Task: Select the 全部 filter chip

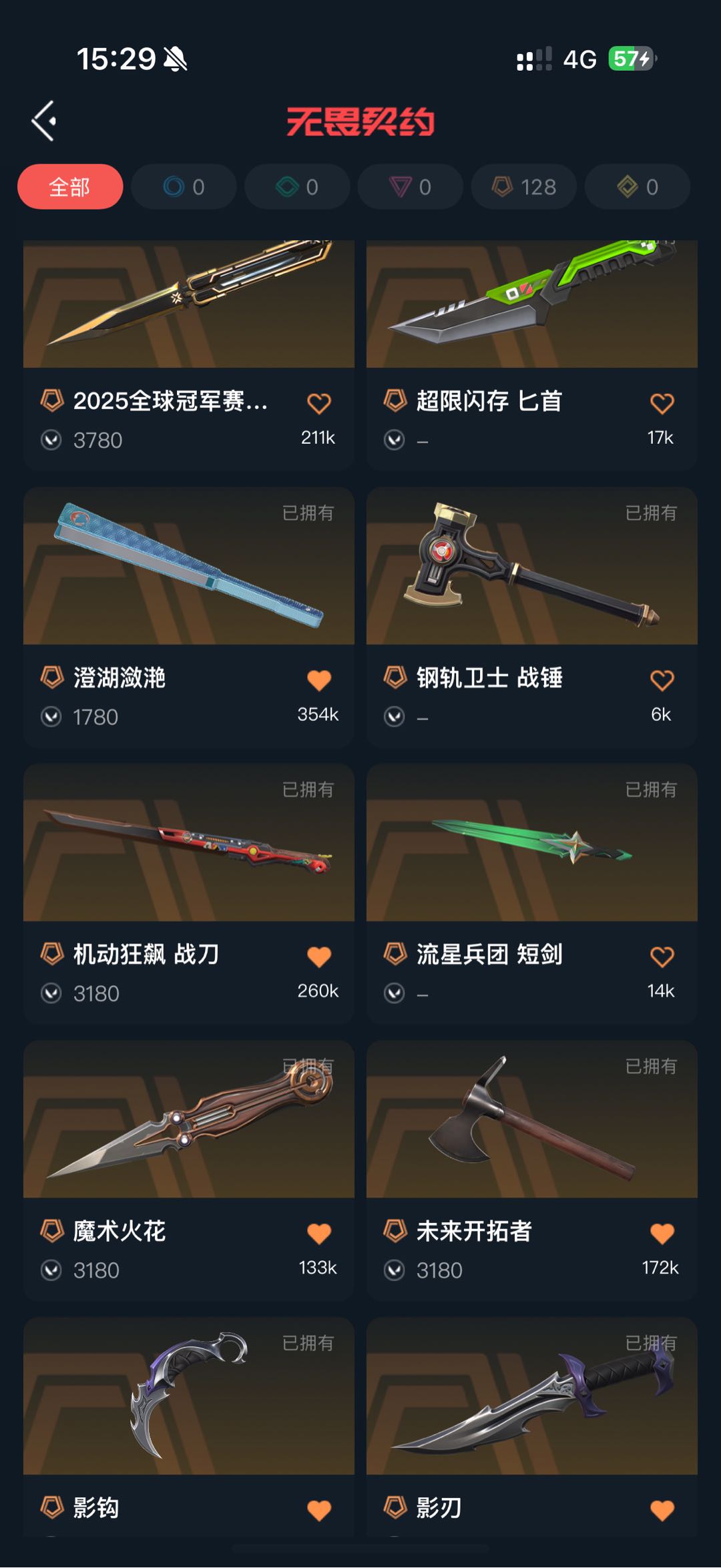Action: point(70,187)
